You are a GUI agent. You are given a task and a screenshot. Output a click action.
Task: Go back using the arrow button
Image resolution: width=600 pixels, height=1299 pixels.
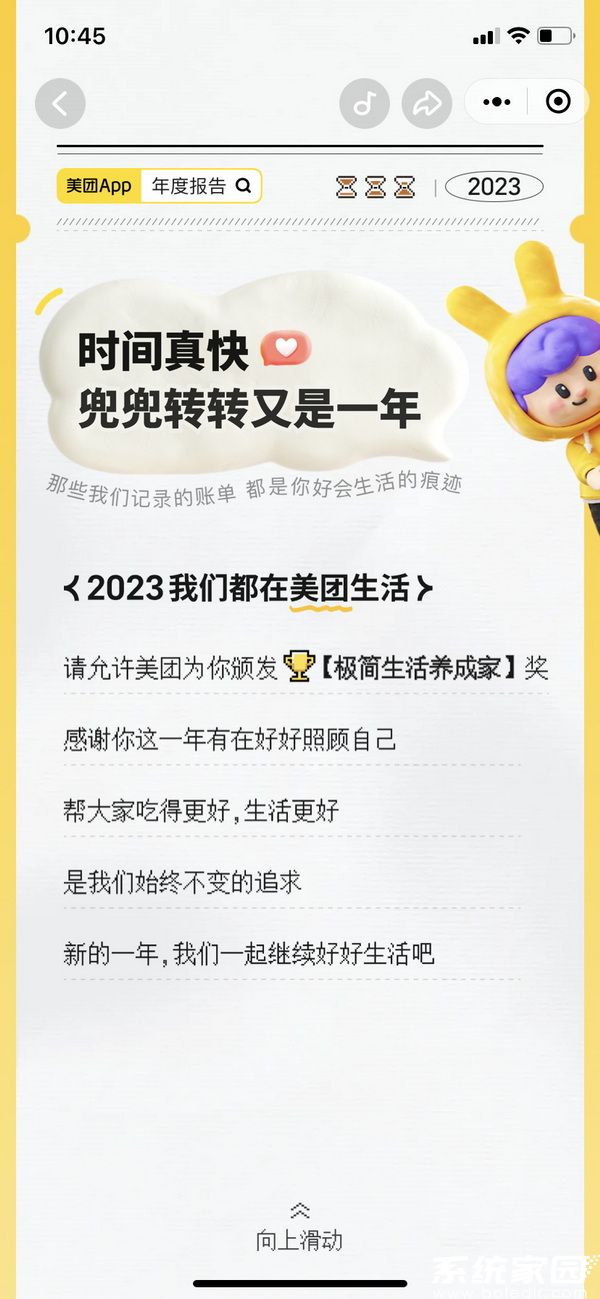tap(60, 103)
